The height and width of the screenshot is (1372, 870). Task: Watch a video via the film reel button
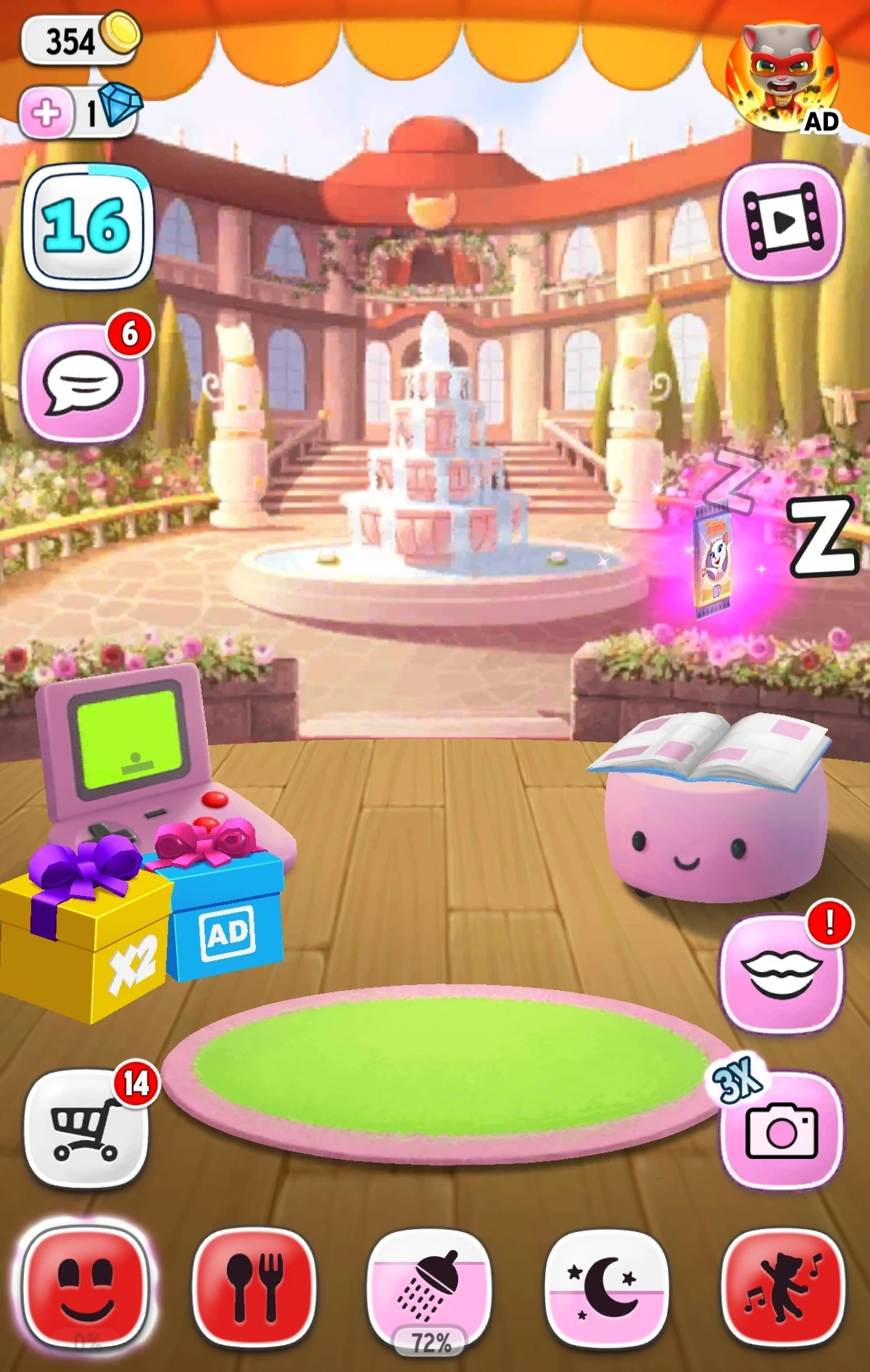point(782,222)
